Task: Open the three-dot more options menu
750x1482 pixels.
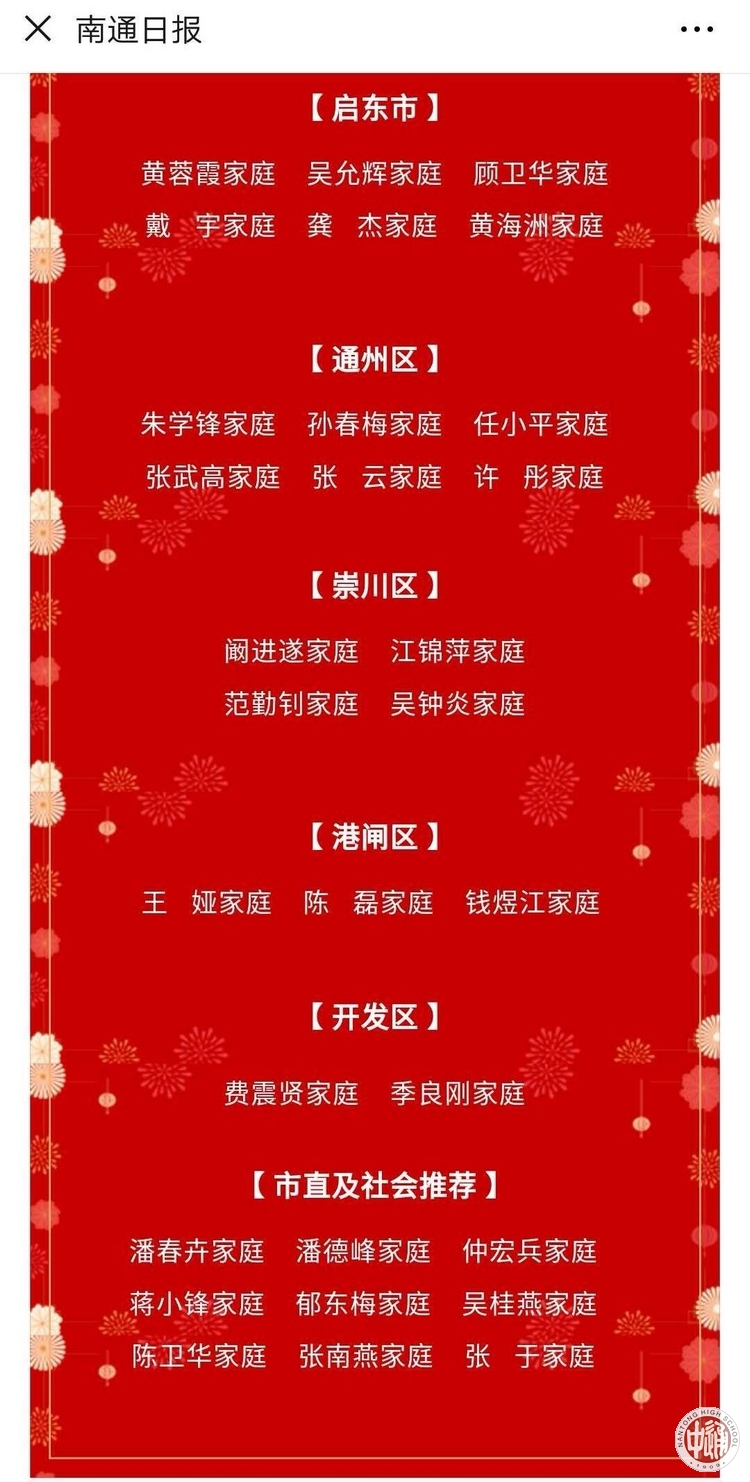Action: 697,30
